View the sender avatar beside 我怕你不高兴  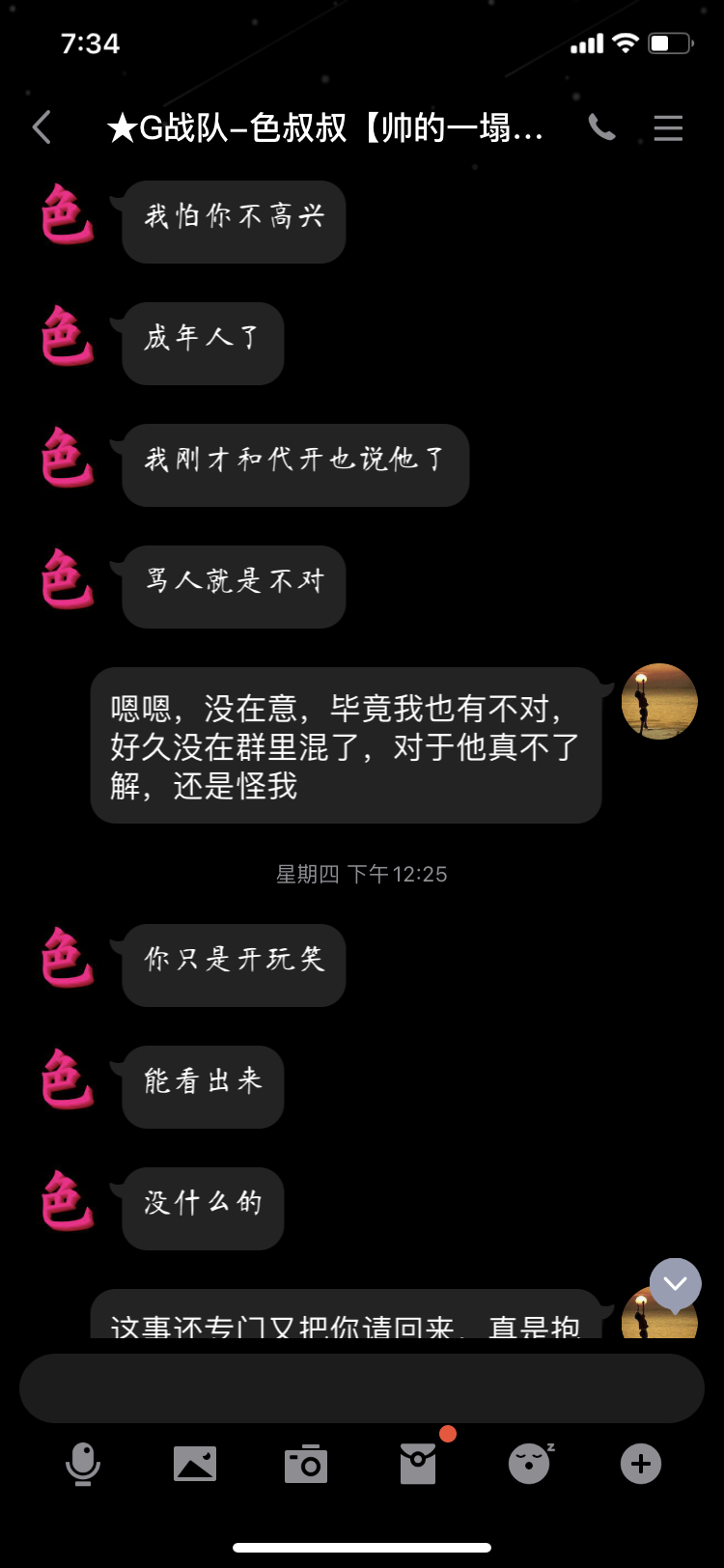click(68, 215)
